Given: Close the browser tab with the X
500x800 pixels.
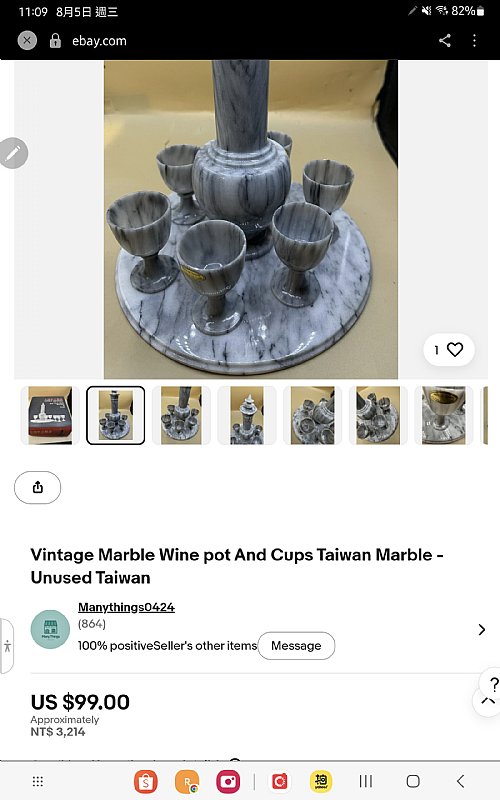Looking at the screenshot, I should [x=27, y=40].
